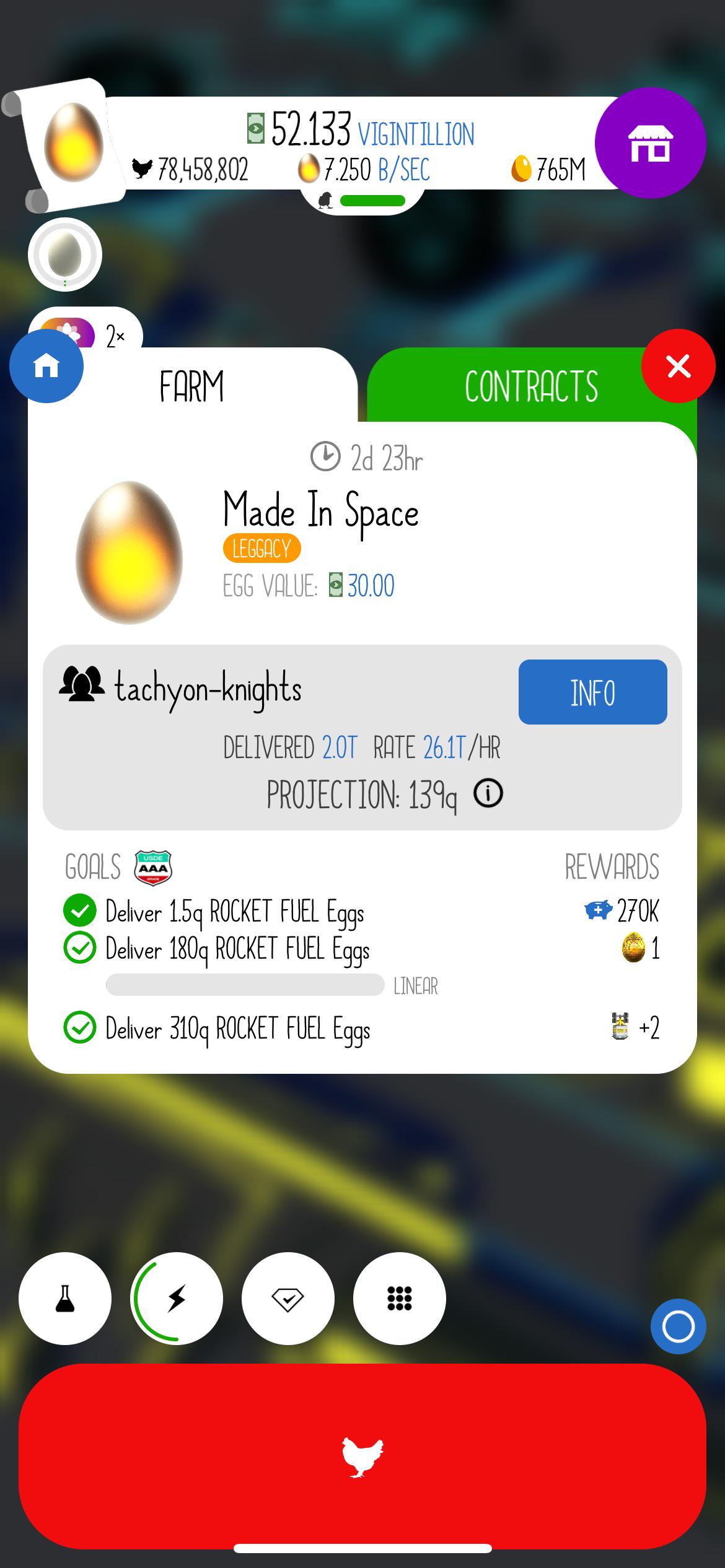The height and width of the screenshot is (1568, 725).
Task: Open the diamond checkmark menu
Action: coord(288,1299)
